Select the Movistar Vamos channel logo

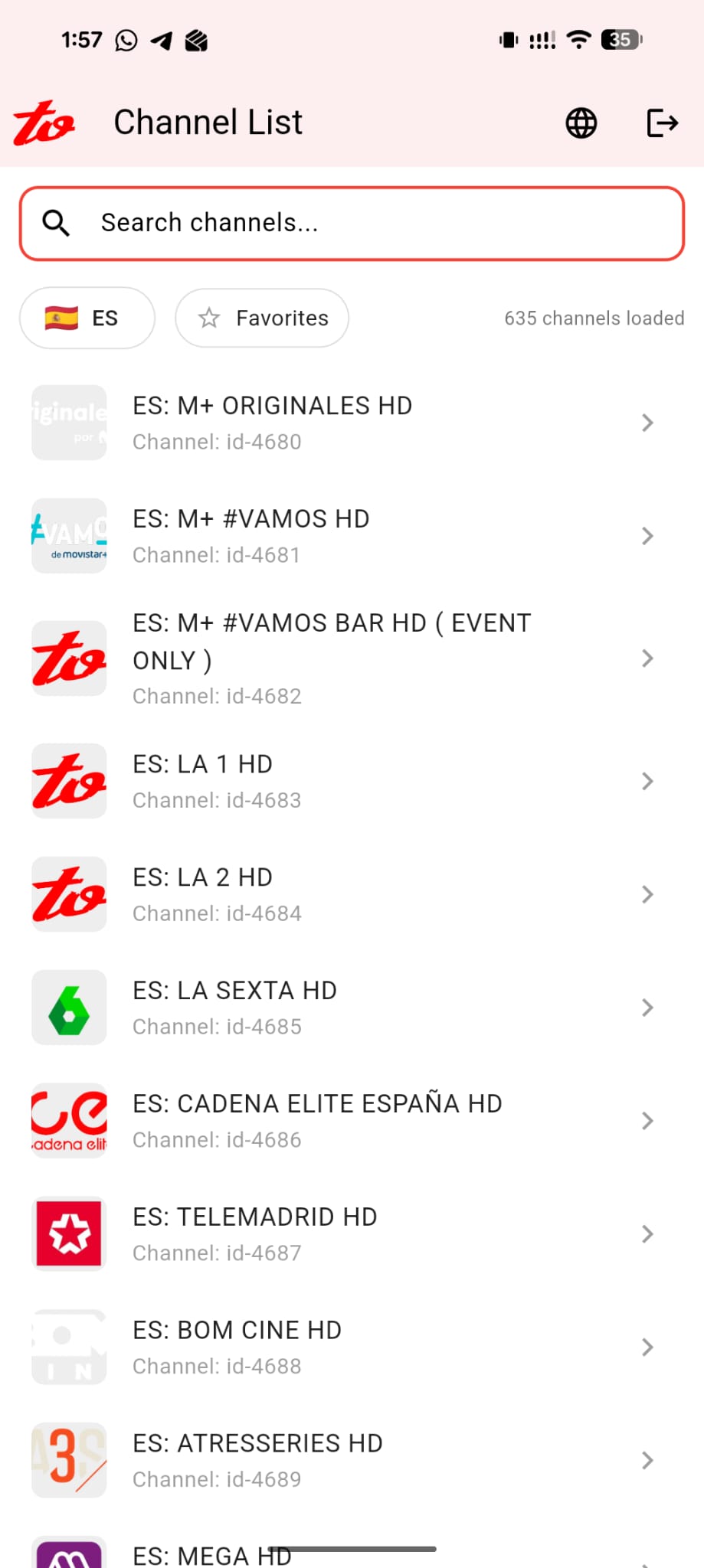[68, 534]
